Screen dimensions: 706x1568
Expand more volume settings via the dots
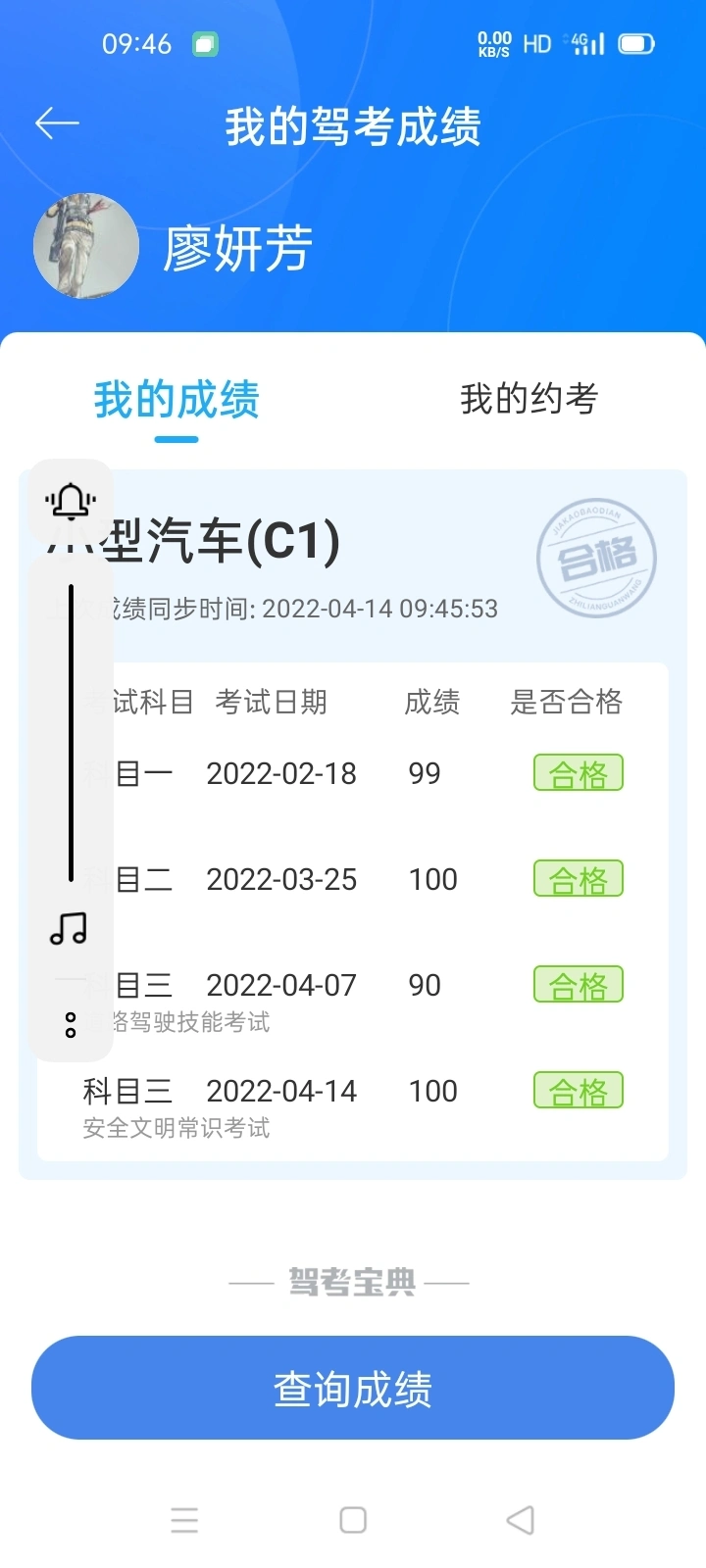(71, 1025)
